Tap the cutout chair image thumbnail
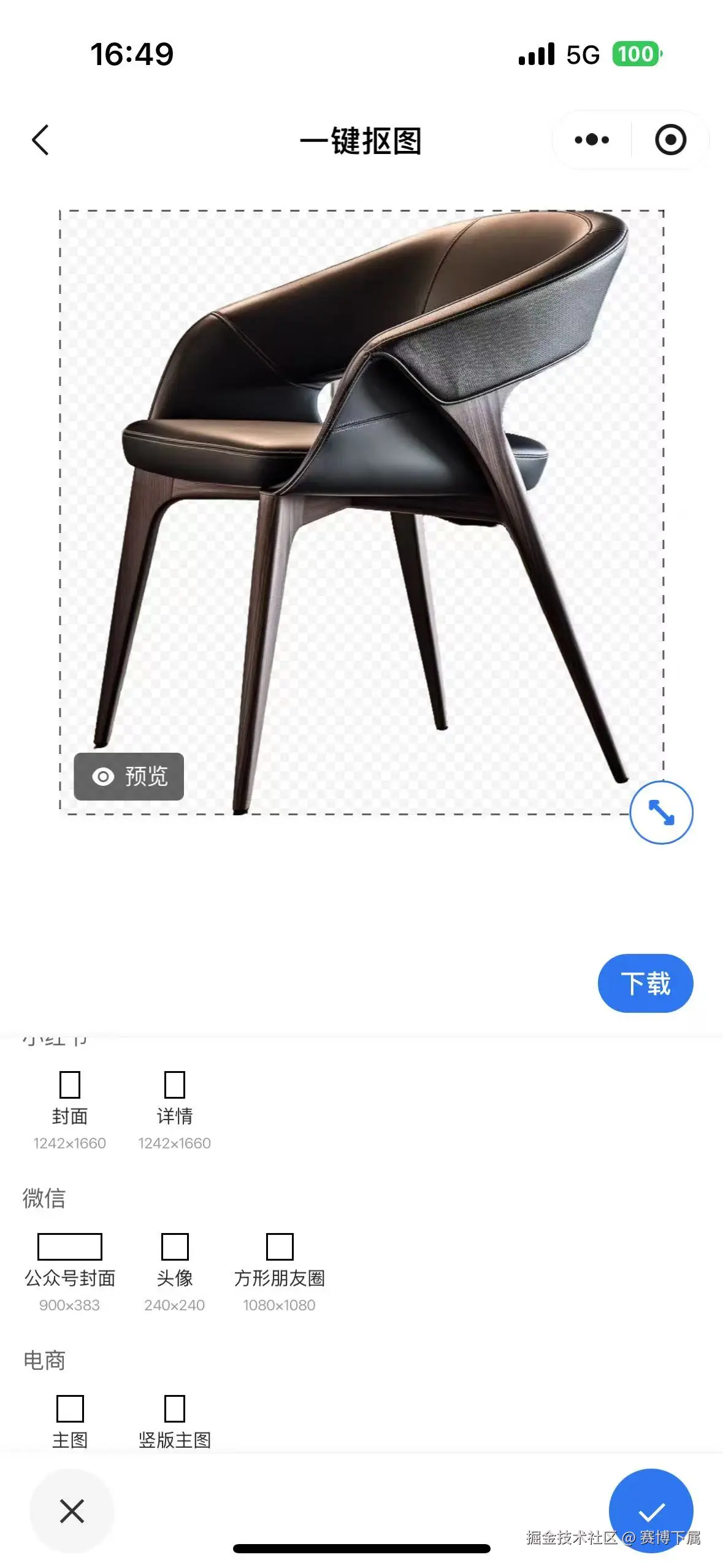The width and height of the screenshot is (723, 1568). pos(362,509)
